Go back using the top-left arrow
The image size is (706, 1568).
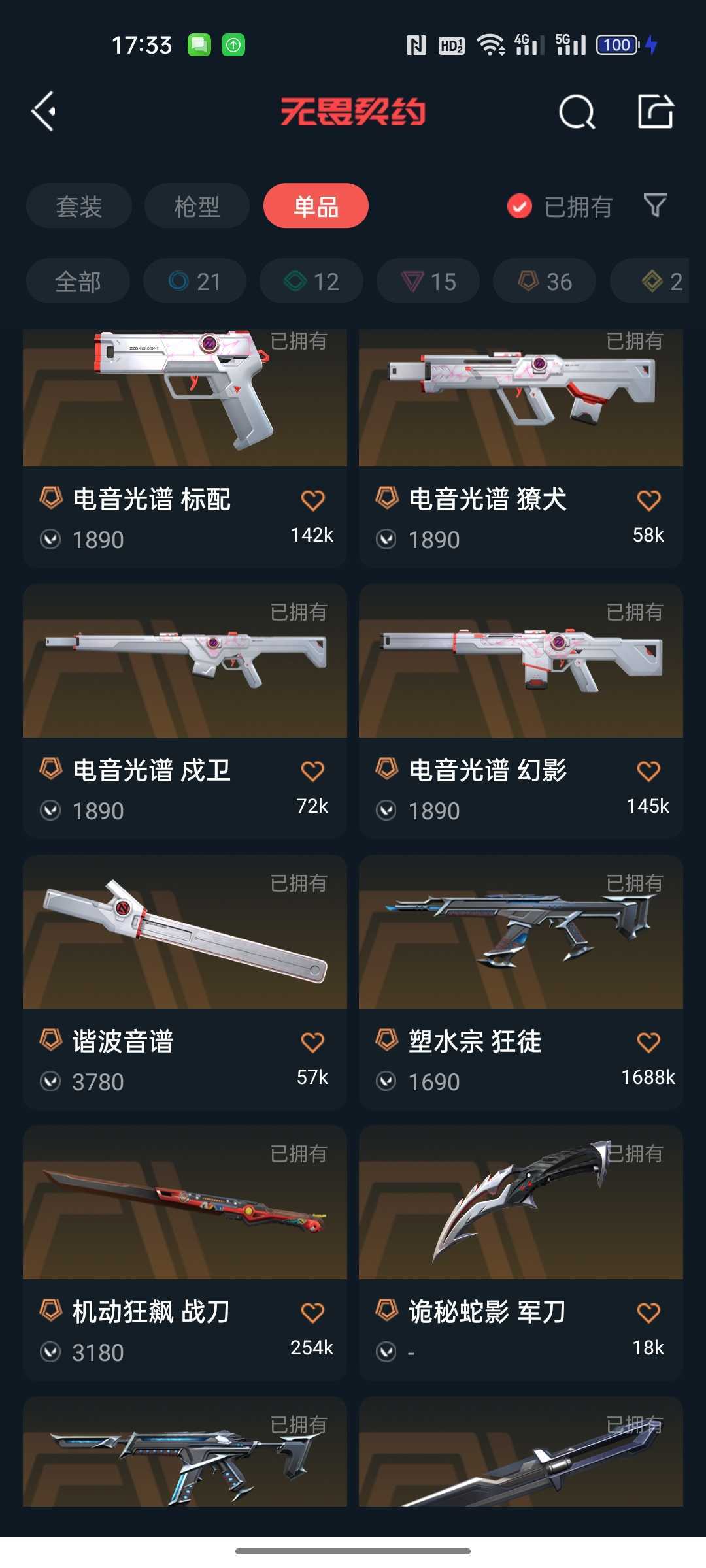click(44, 112)
